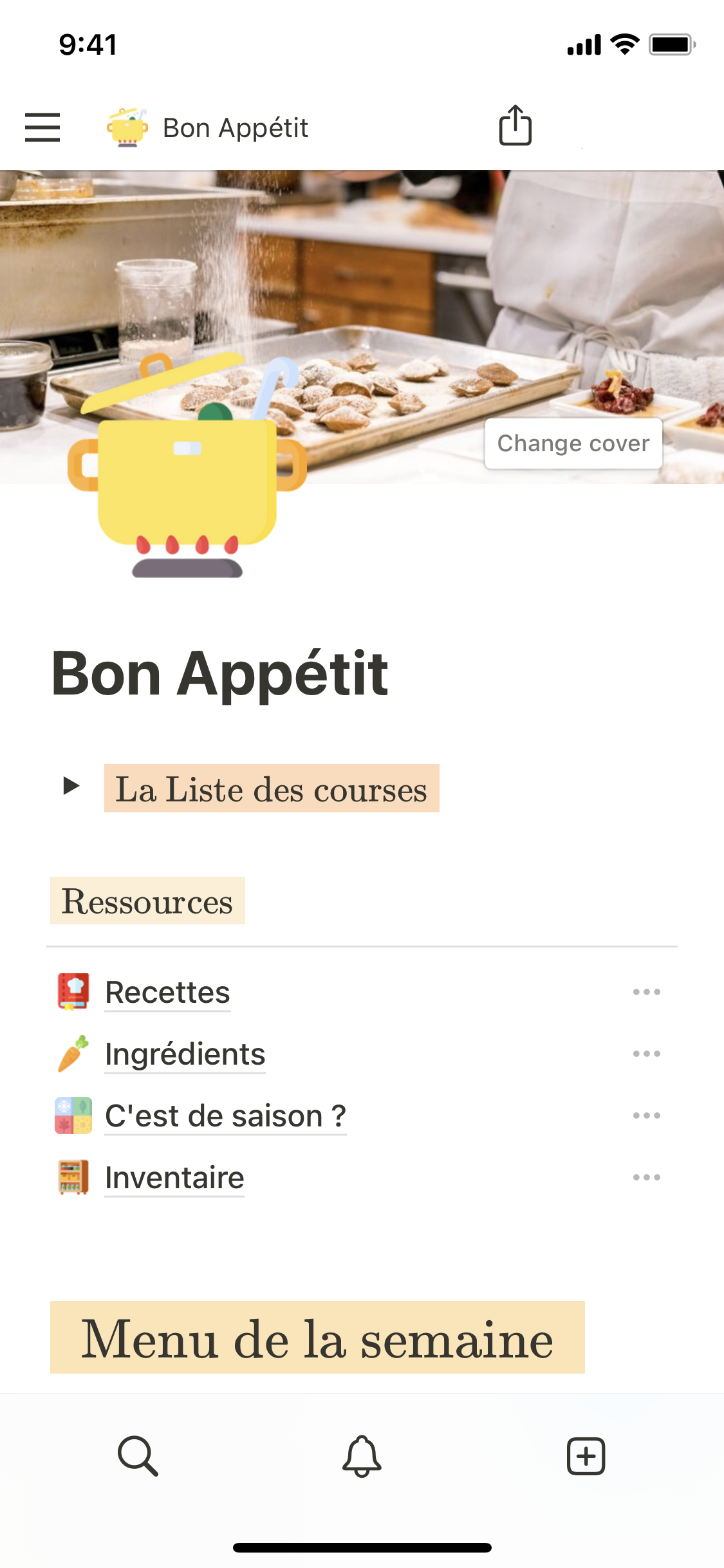Expand the La Liste des courses toggle

click(x=71, y=786)
